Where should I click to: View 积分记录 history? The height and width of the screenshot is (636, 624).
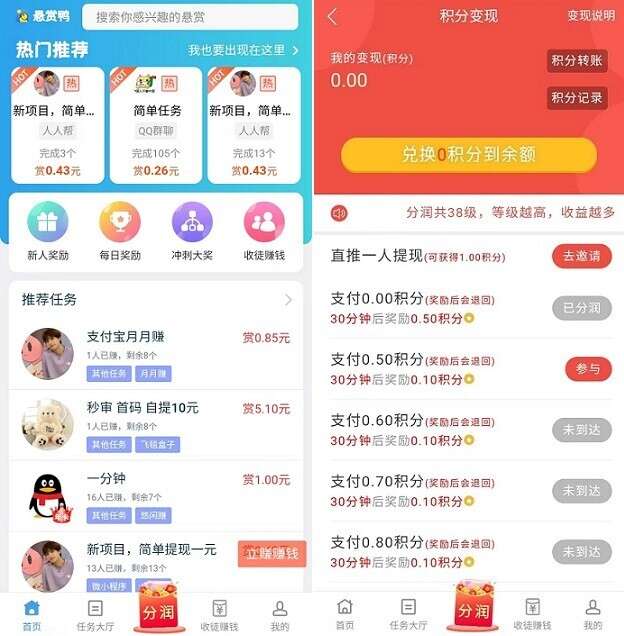click(x=577, y=97)
